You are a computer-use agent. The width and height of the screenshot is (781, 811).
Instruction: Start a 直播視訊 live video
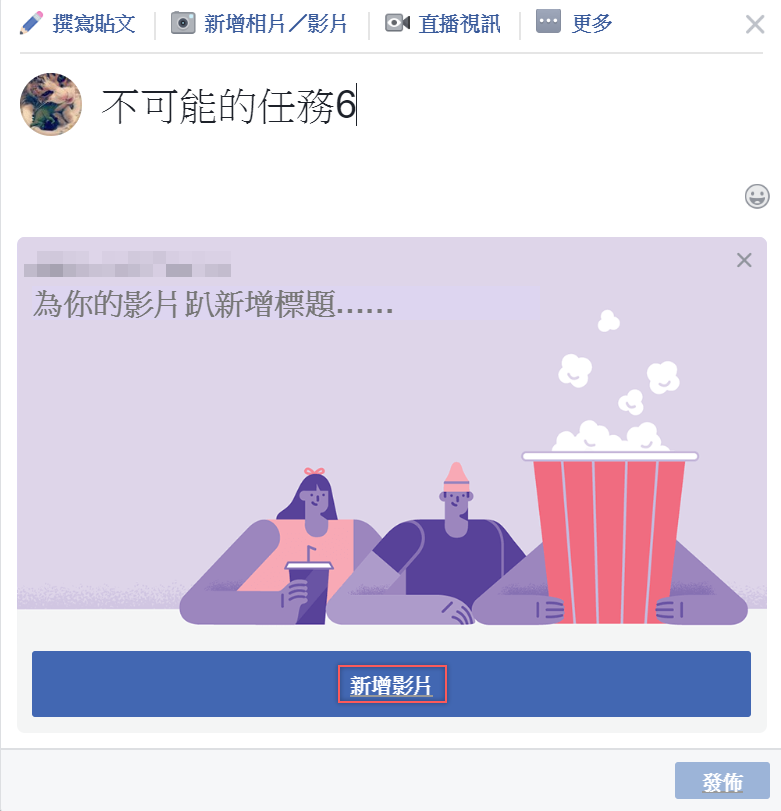[x=443, y=24]
